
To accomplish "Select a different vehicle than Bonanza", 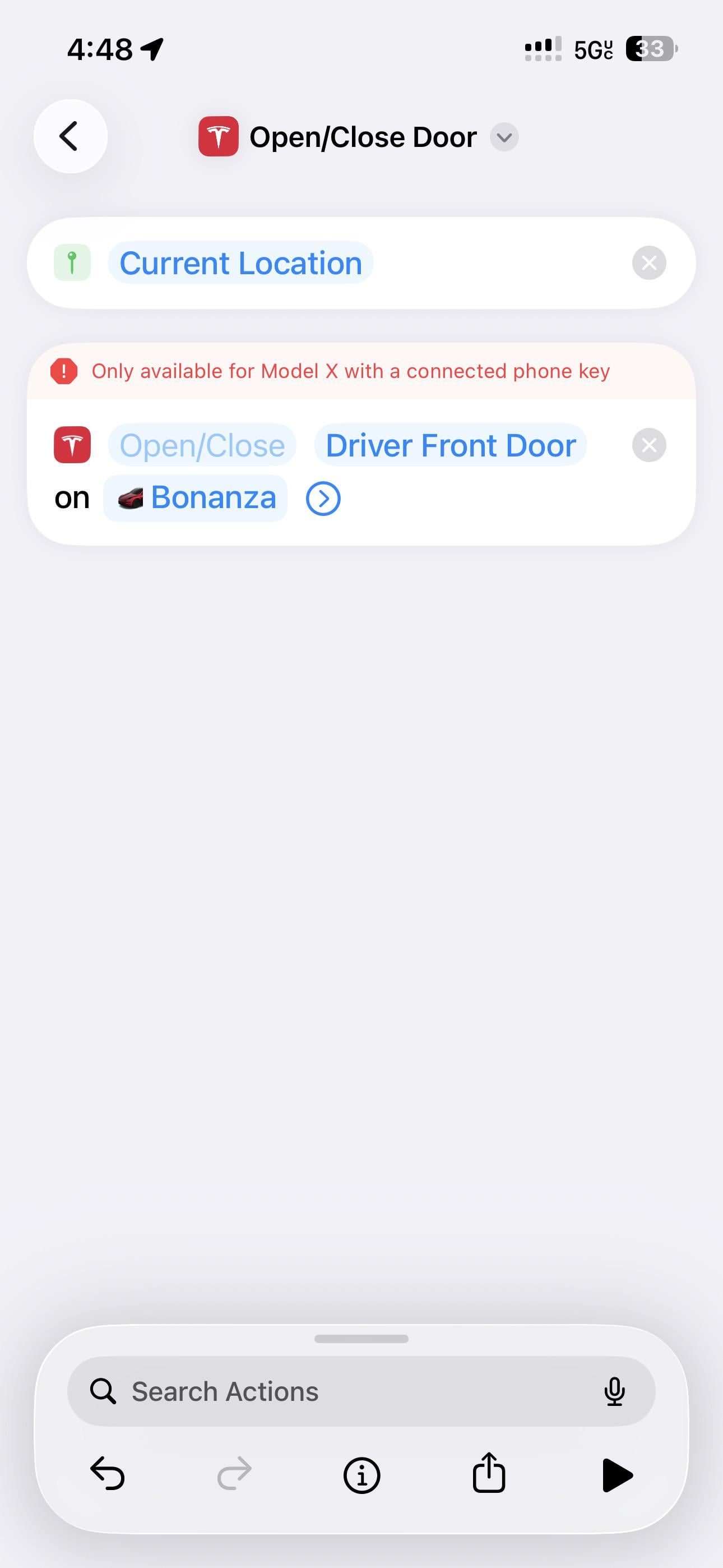I will coord(196,498).
